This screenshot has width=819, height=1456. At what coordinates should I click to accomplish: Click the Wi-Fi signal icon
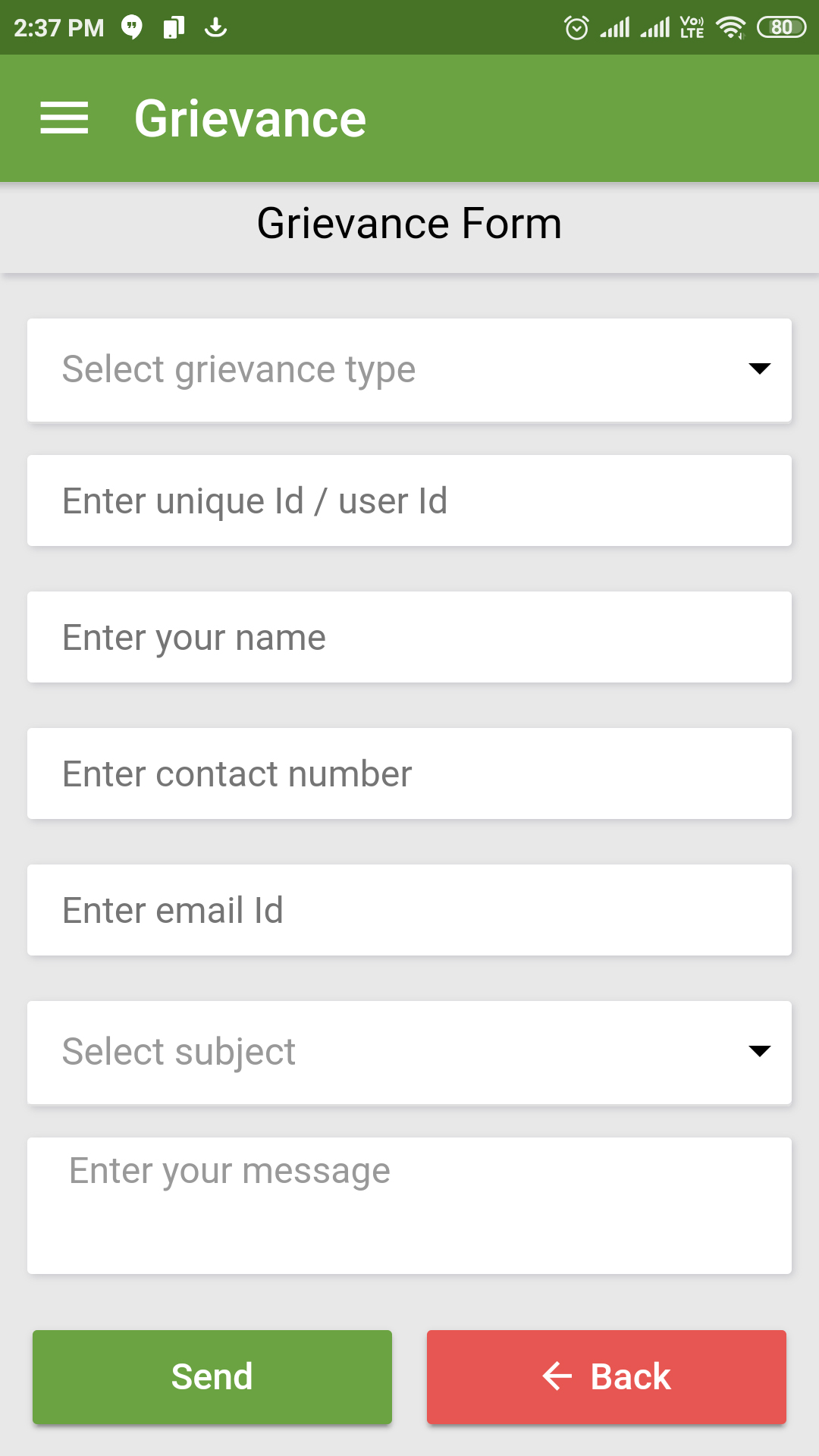pos(730,27)
